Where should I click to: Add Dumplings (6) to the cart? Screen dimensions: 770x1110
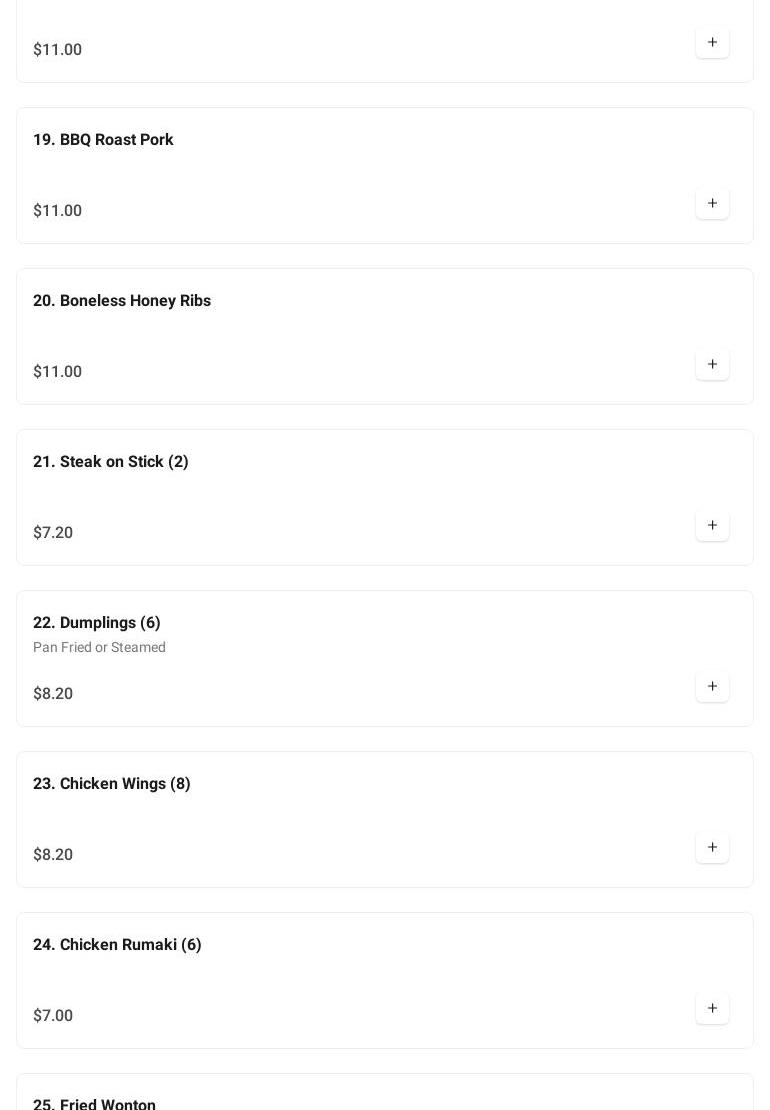click(712, 687)
